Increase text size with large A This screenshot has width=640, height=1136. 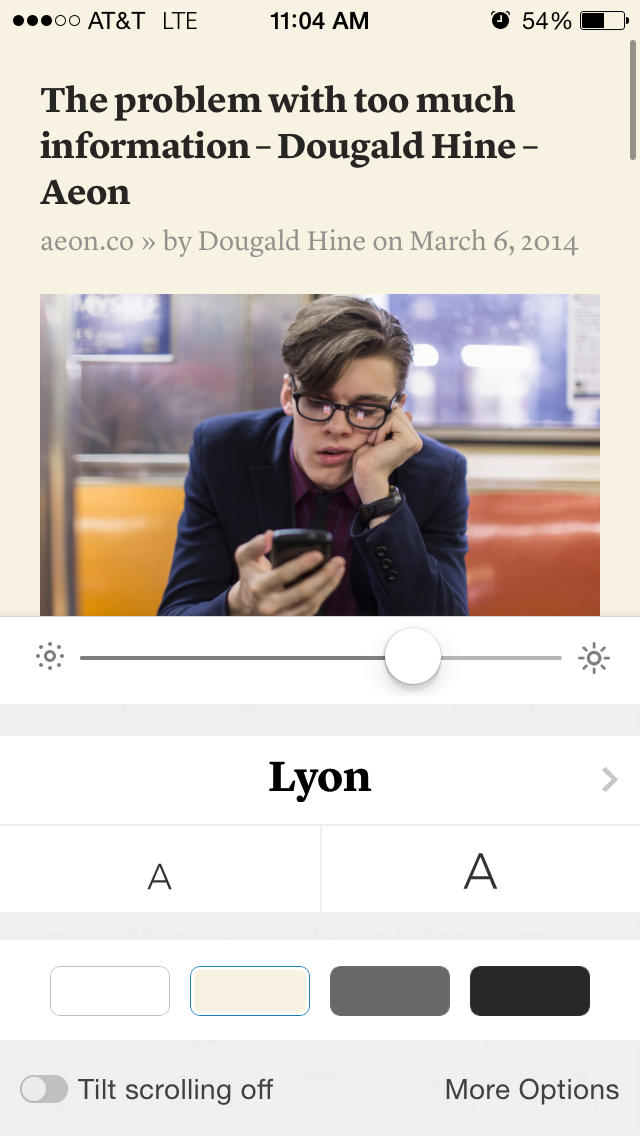click(x=481, y=869)
